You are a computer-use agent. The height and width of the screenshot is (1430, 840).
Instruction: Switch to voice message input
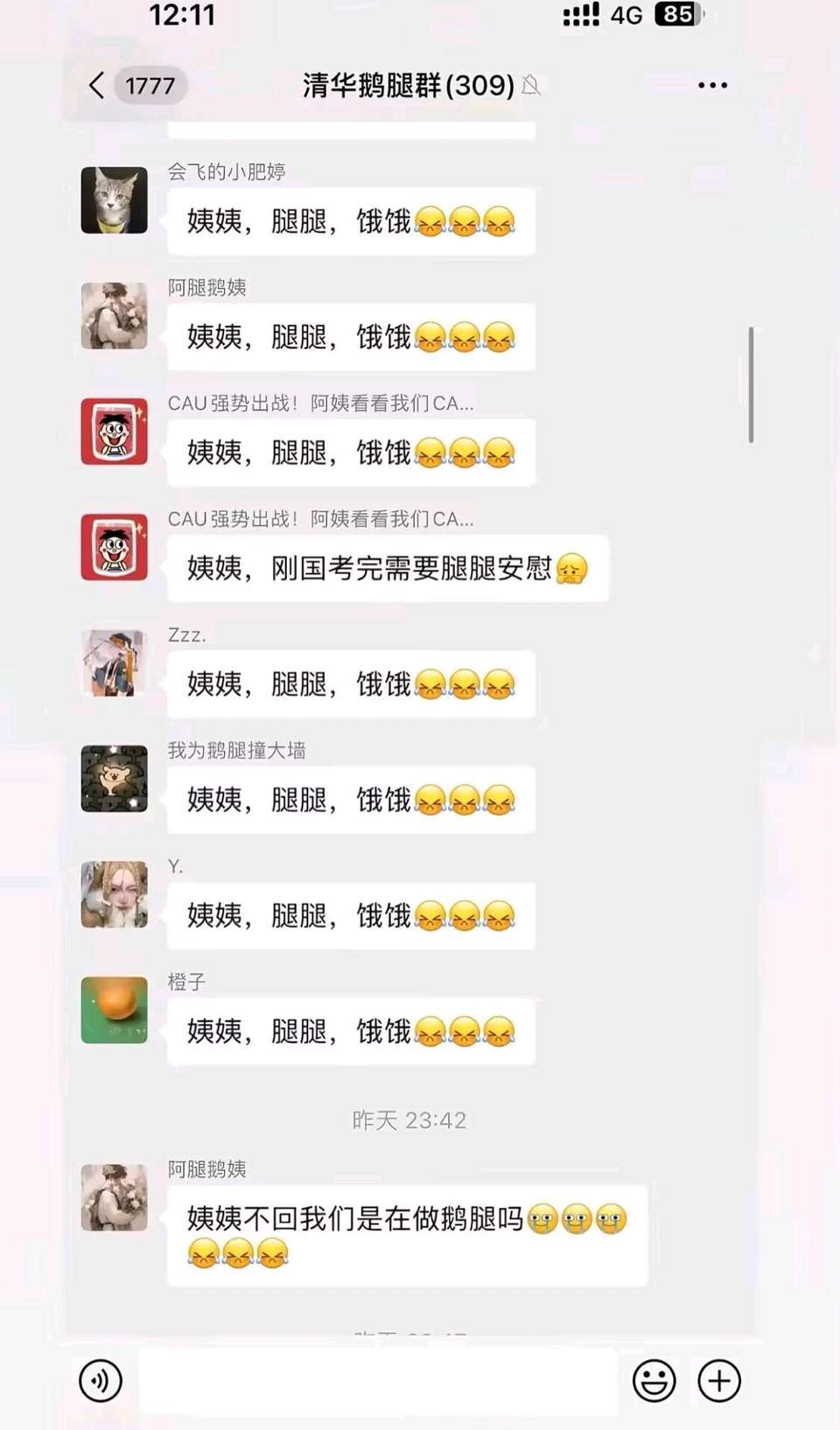click(x=101, y=1381)
